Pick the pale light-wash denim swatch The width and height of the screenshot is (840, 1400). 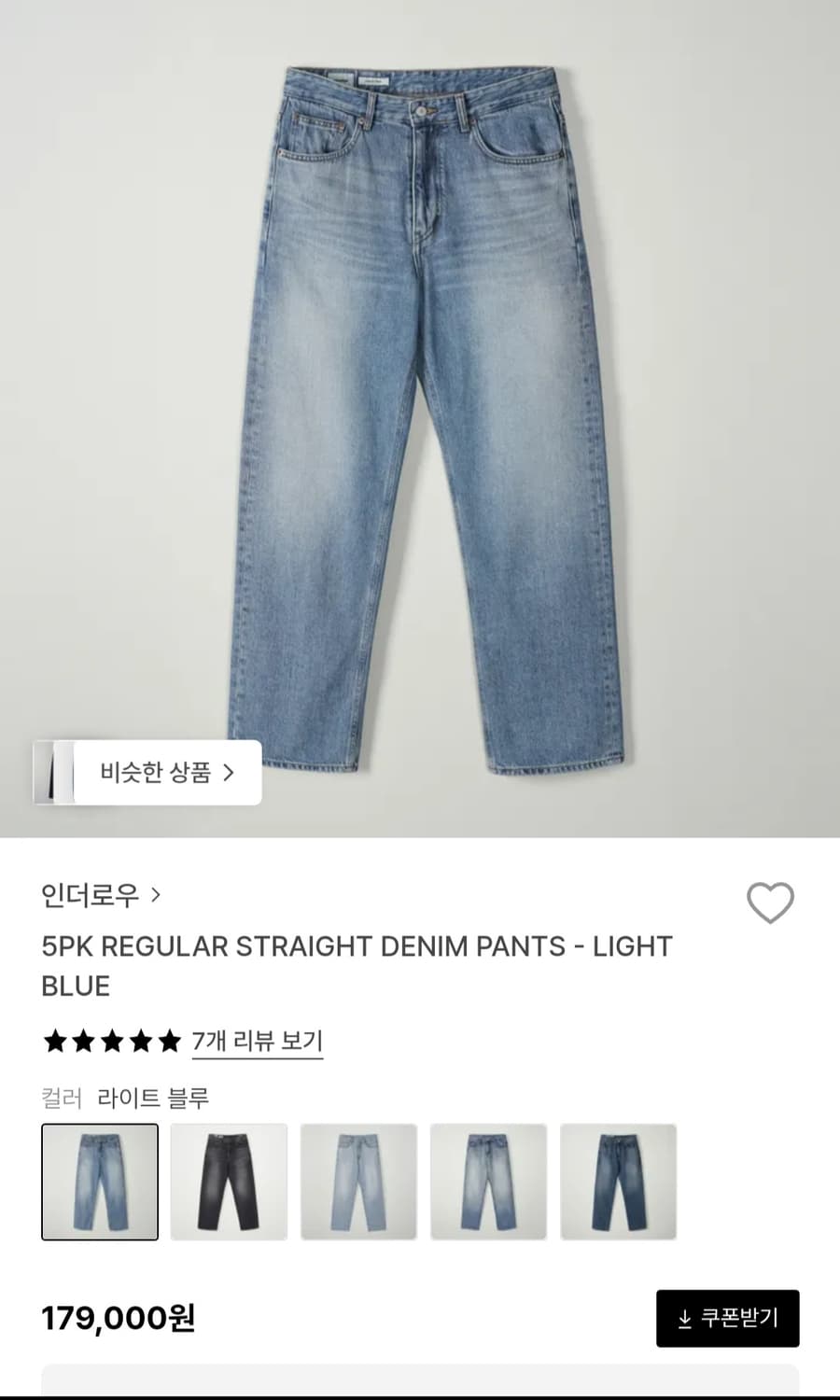click(358, 1181)
